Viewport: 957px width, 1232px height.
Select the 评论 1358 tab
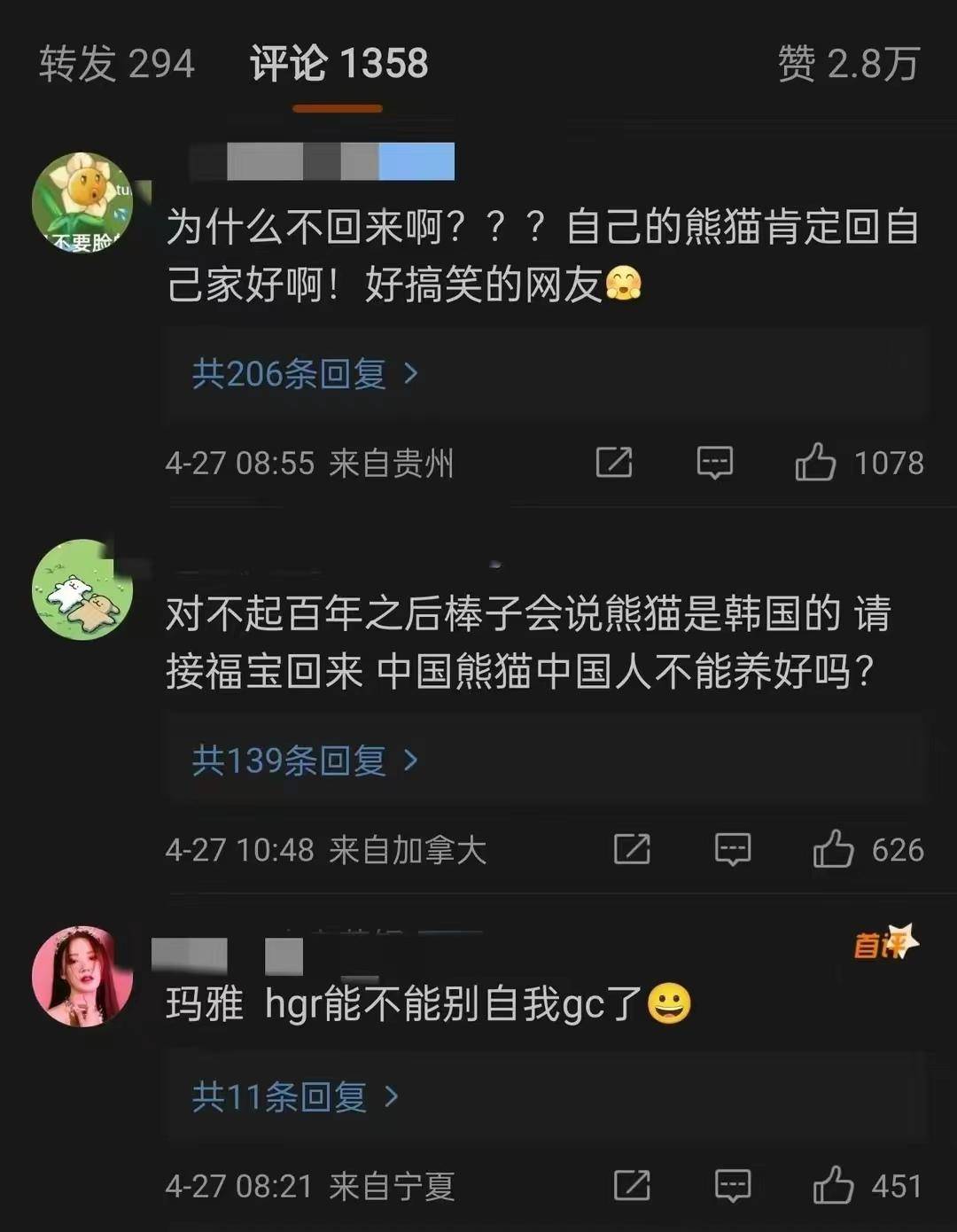click(x=338, y=64)
